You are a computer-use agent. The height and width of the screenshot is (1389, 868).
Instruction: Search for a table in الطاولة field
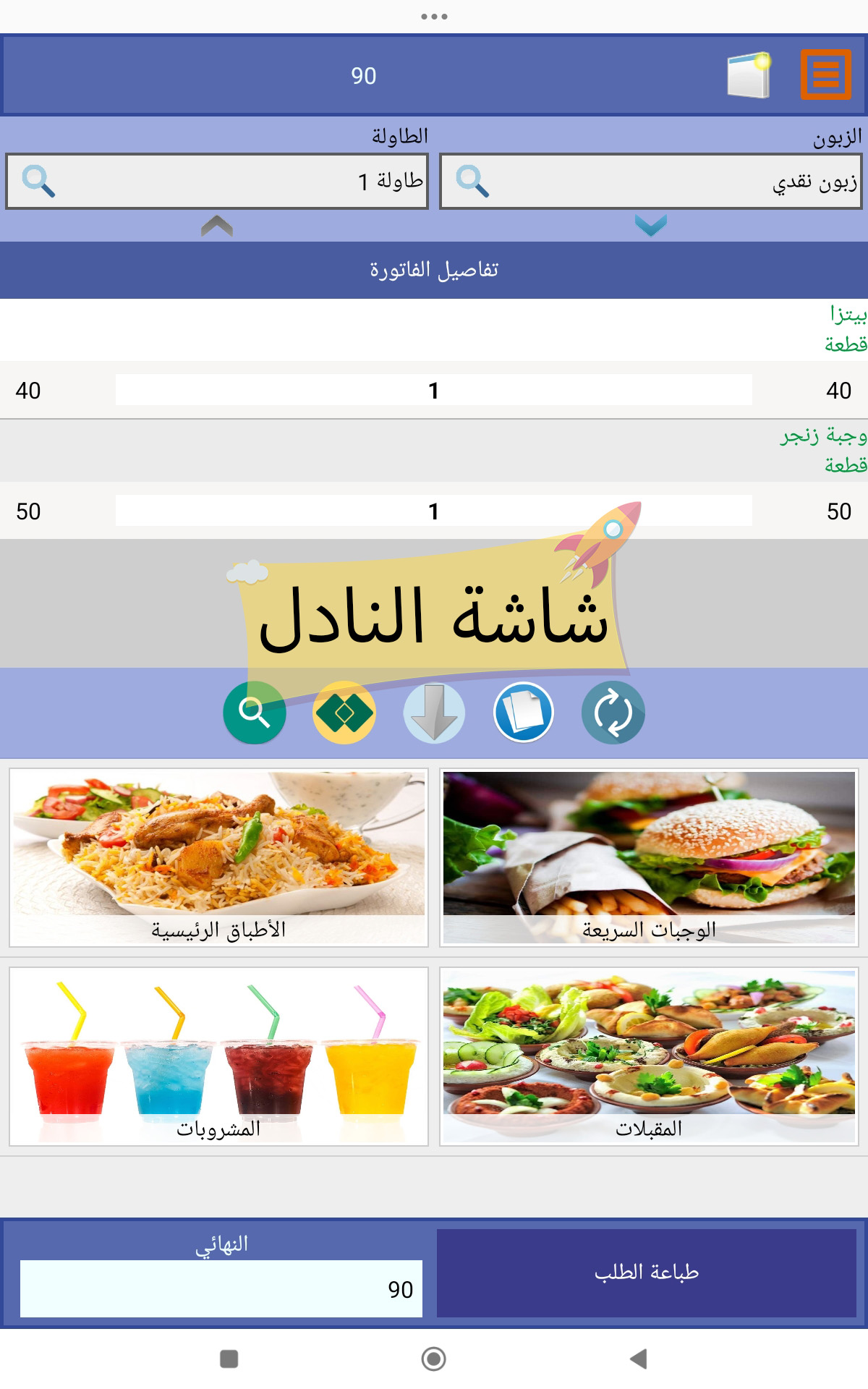point(38,181)
